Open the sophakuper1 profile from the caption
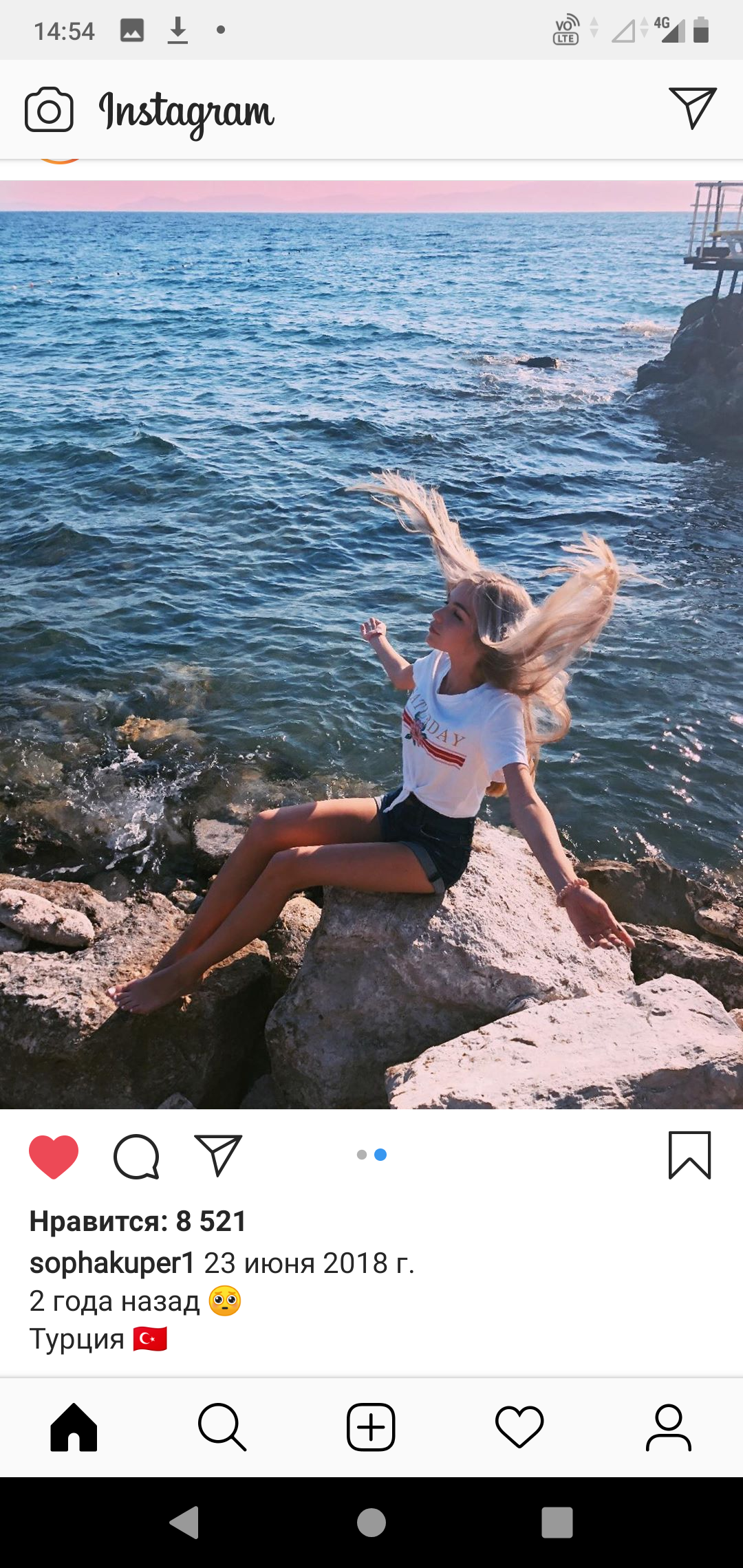The image size is (743, 1568). [112, 1263]
